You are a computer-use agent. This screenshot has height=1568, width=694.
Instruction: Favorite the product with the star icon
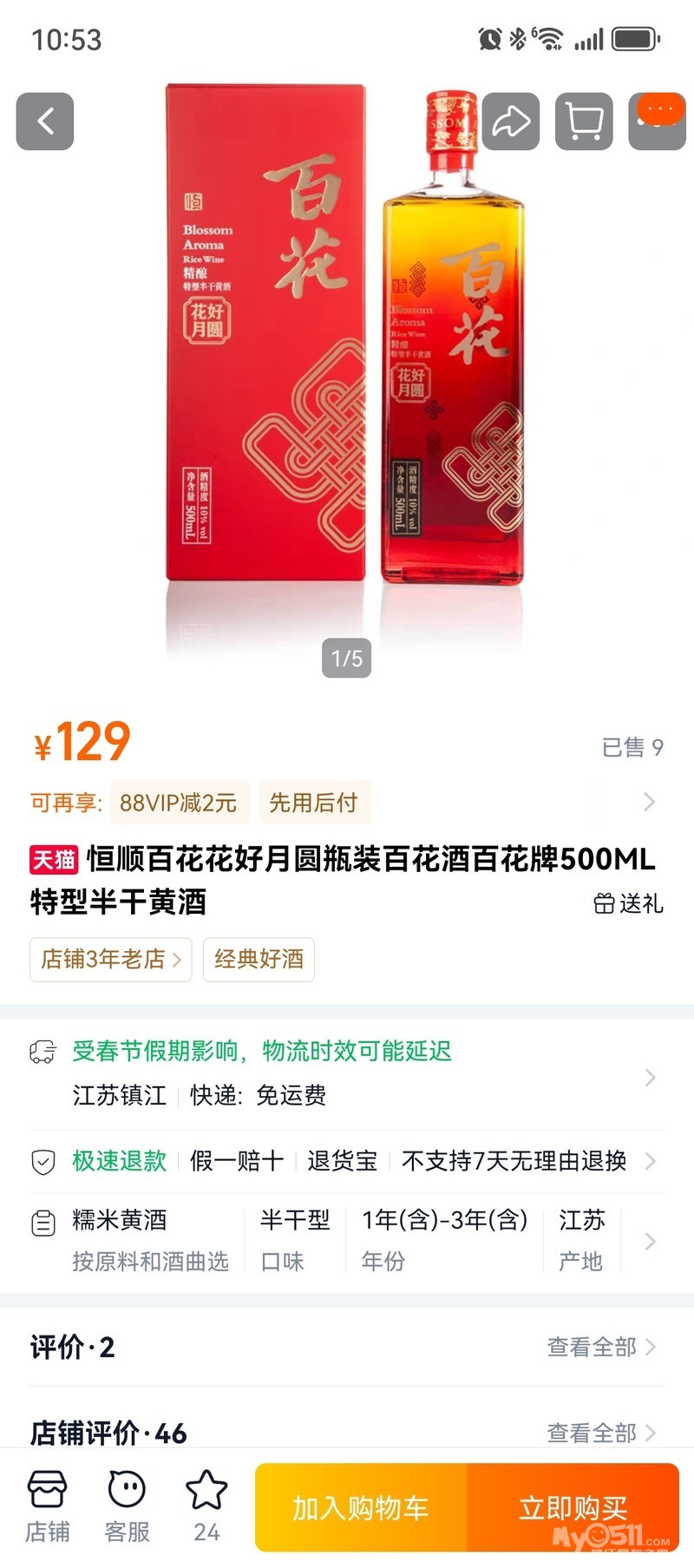pos(206,1506)
